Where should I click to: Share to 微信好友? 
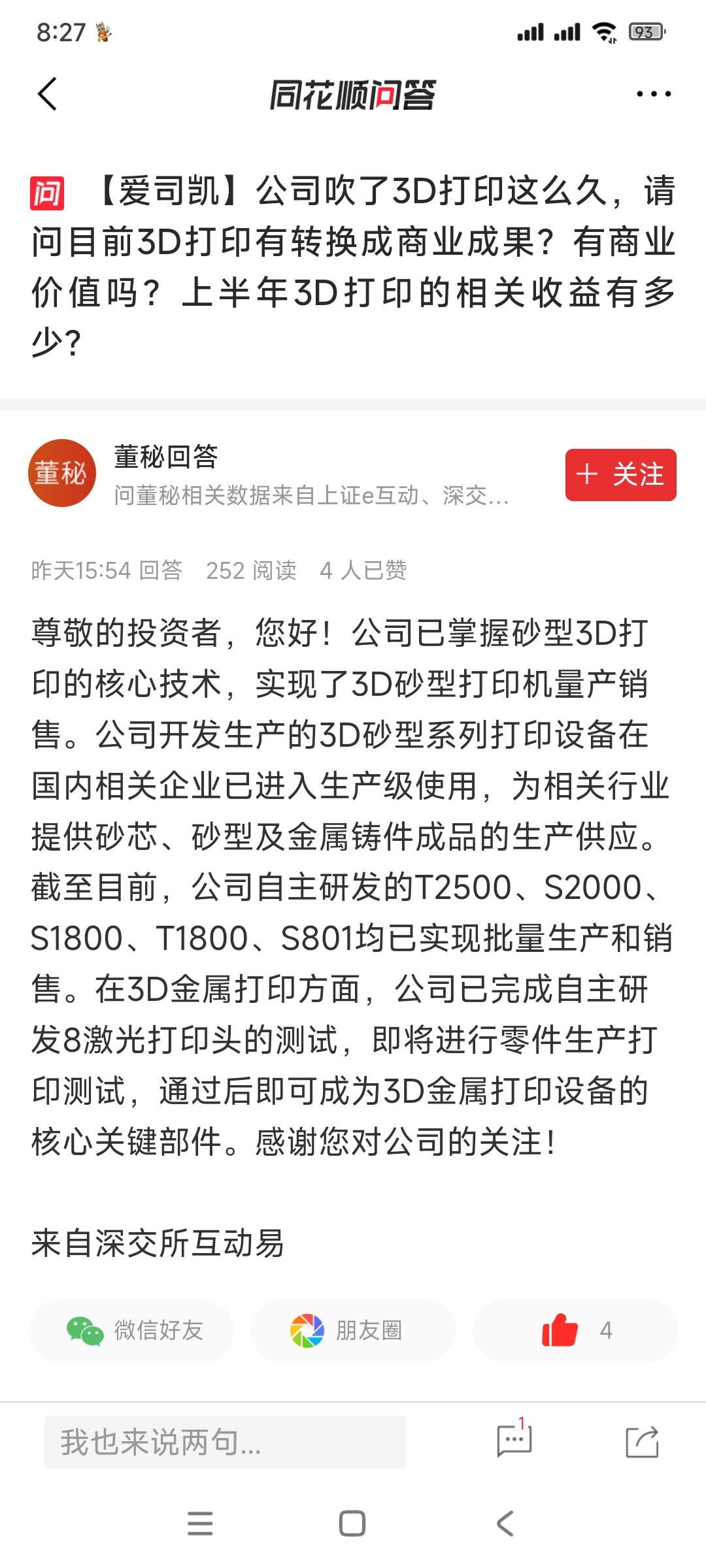131,1330
